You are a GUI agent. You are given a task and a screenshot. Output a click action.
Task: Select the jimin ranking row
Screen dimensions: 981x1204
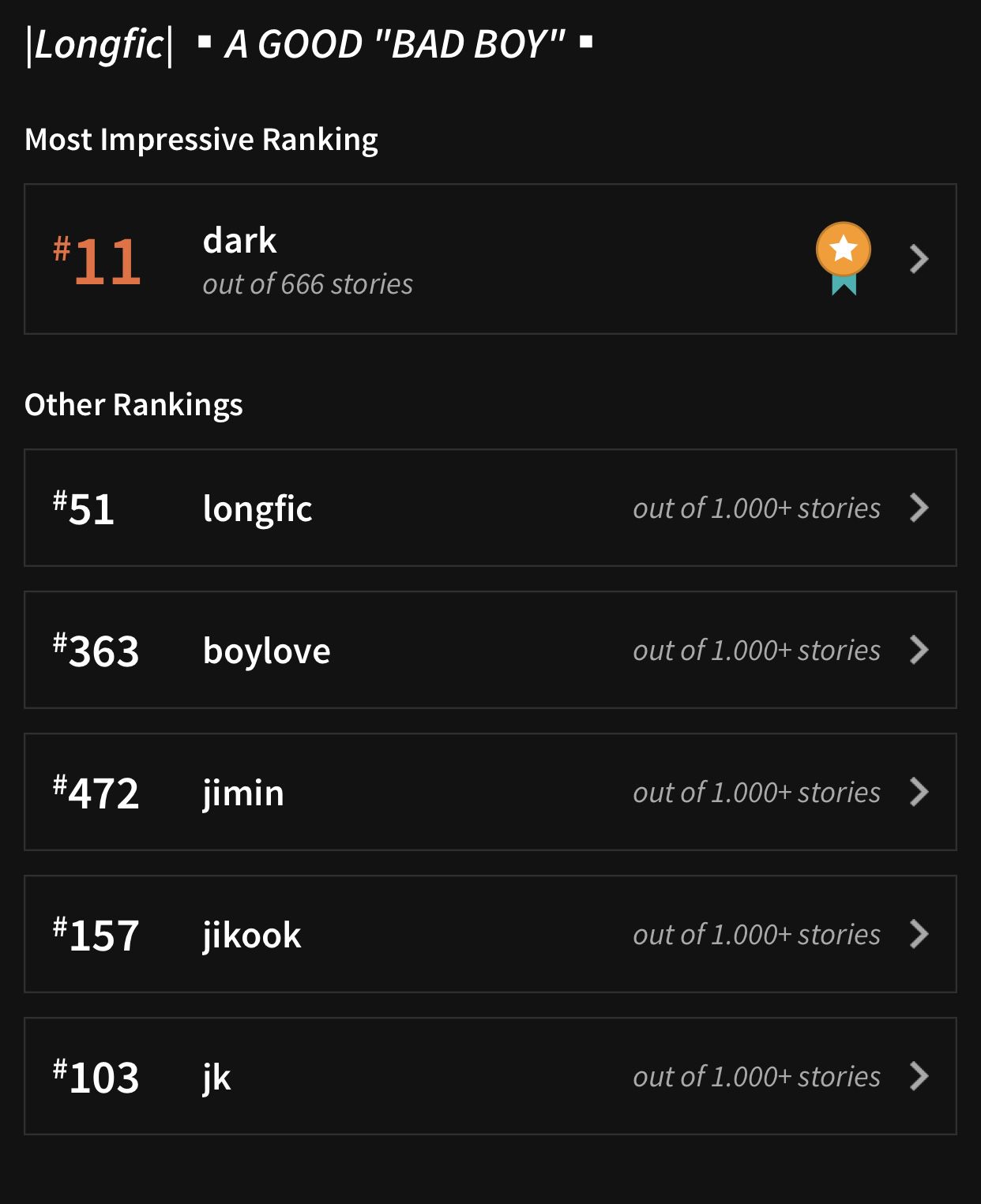pos(490,792)
